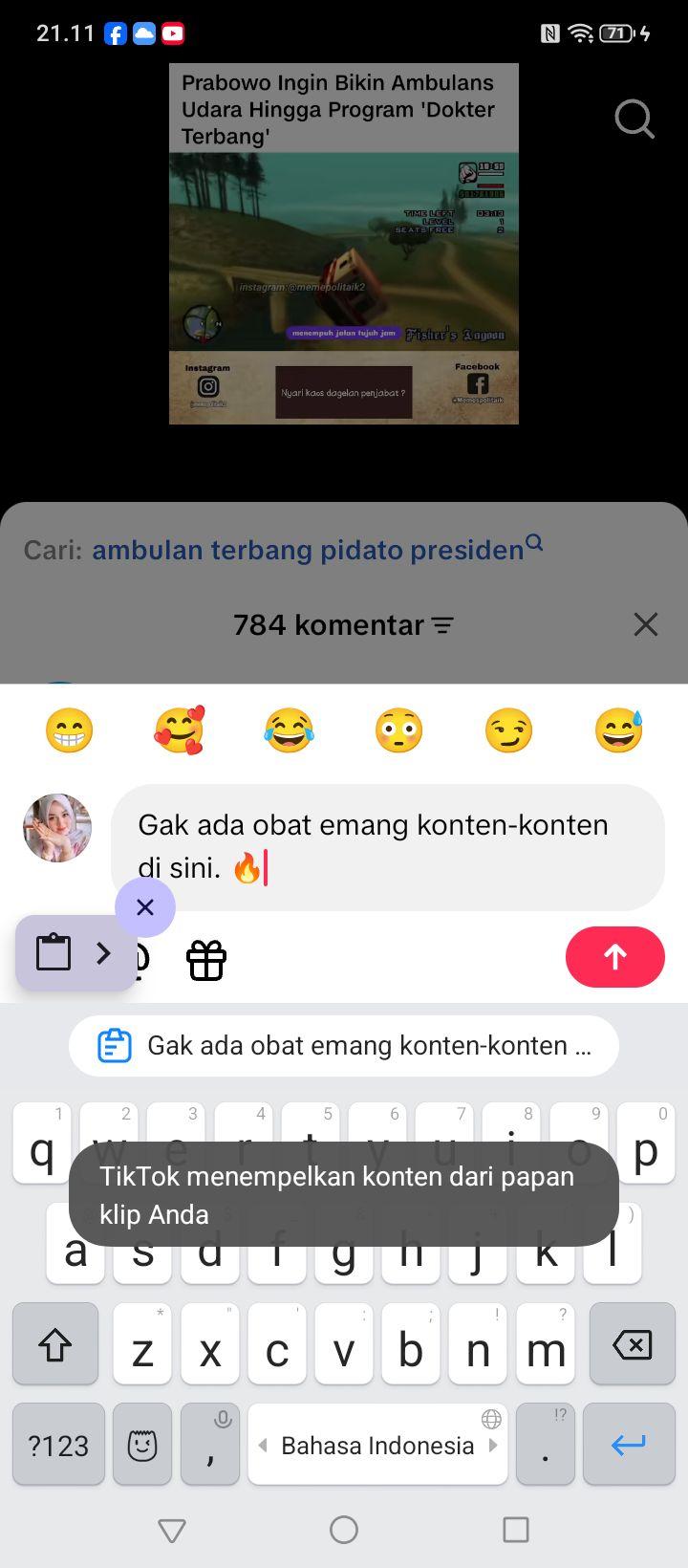Expand the floating clipboard widget
688x1568 pixels.
tap(76, 953)
